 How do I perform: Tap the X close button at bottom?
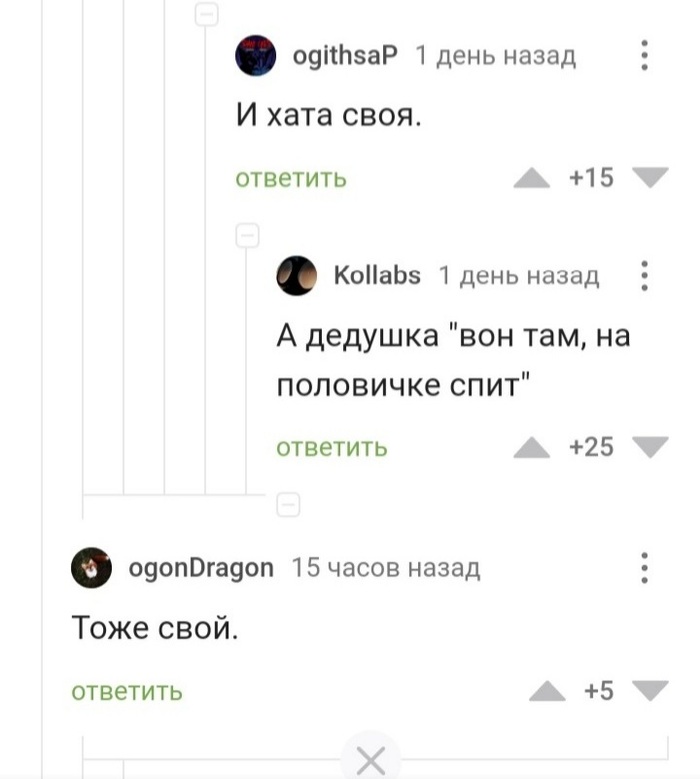click(x=370, y=762)
